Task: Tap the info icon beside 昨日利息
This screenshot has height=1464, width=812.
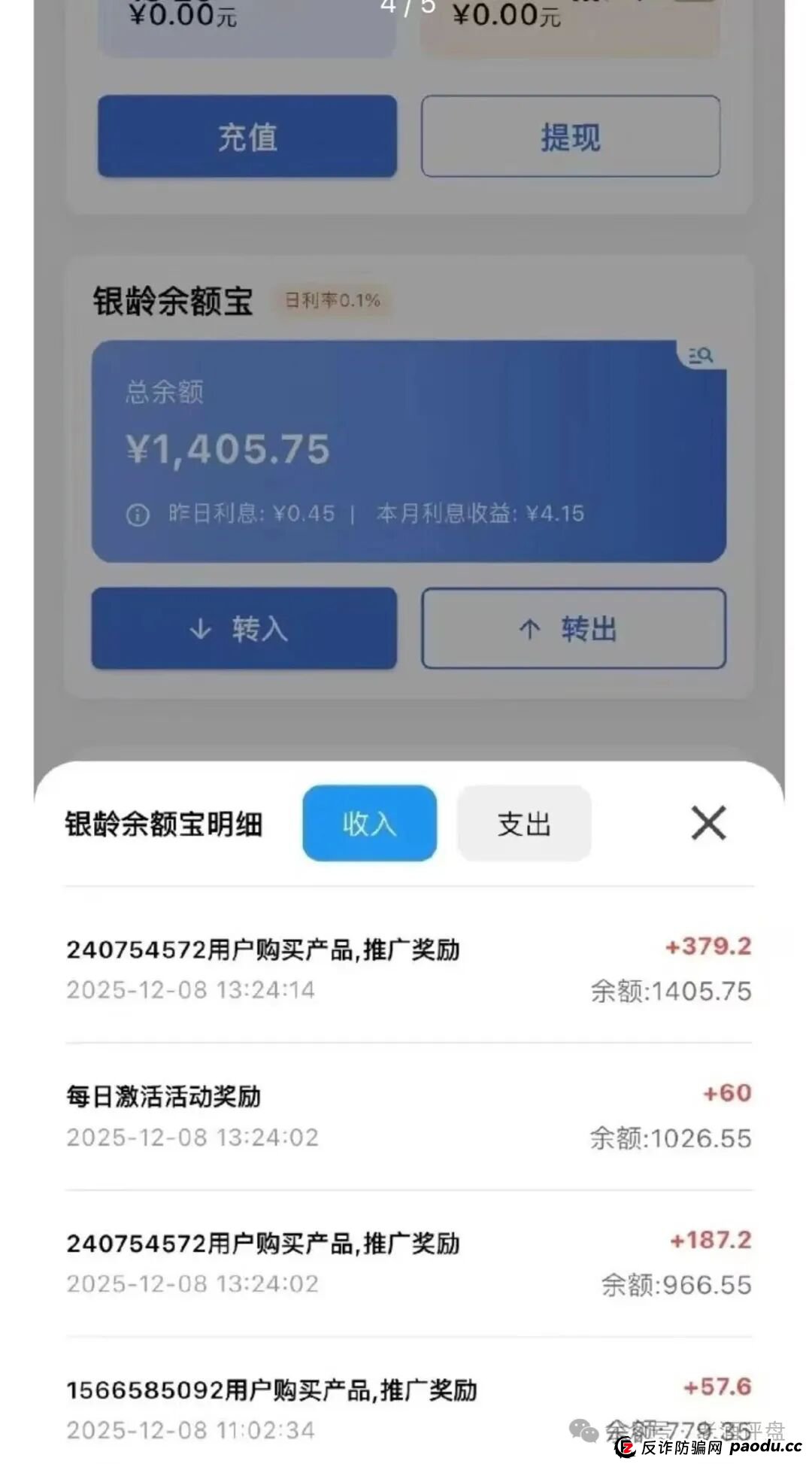Action: (136, 514)
